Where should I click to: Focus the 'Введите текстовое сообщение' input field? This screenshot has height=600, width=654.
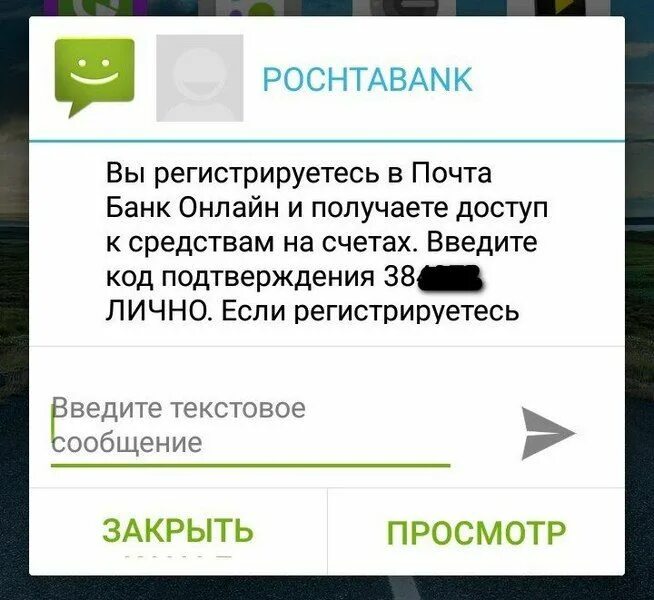(250, 426)
